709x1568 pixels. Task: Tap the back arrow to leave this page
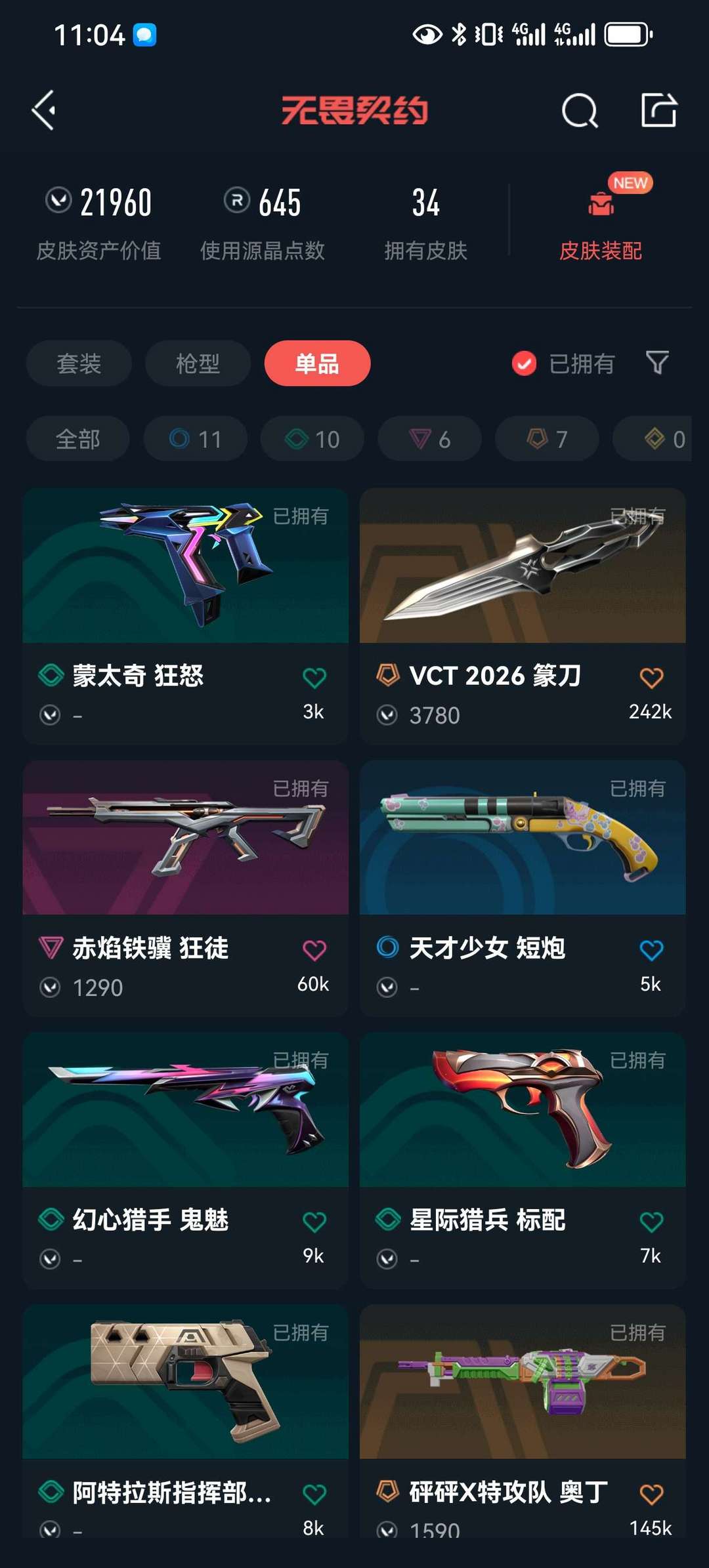pos(44,110)
